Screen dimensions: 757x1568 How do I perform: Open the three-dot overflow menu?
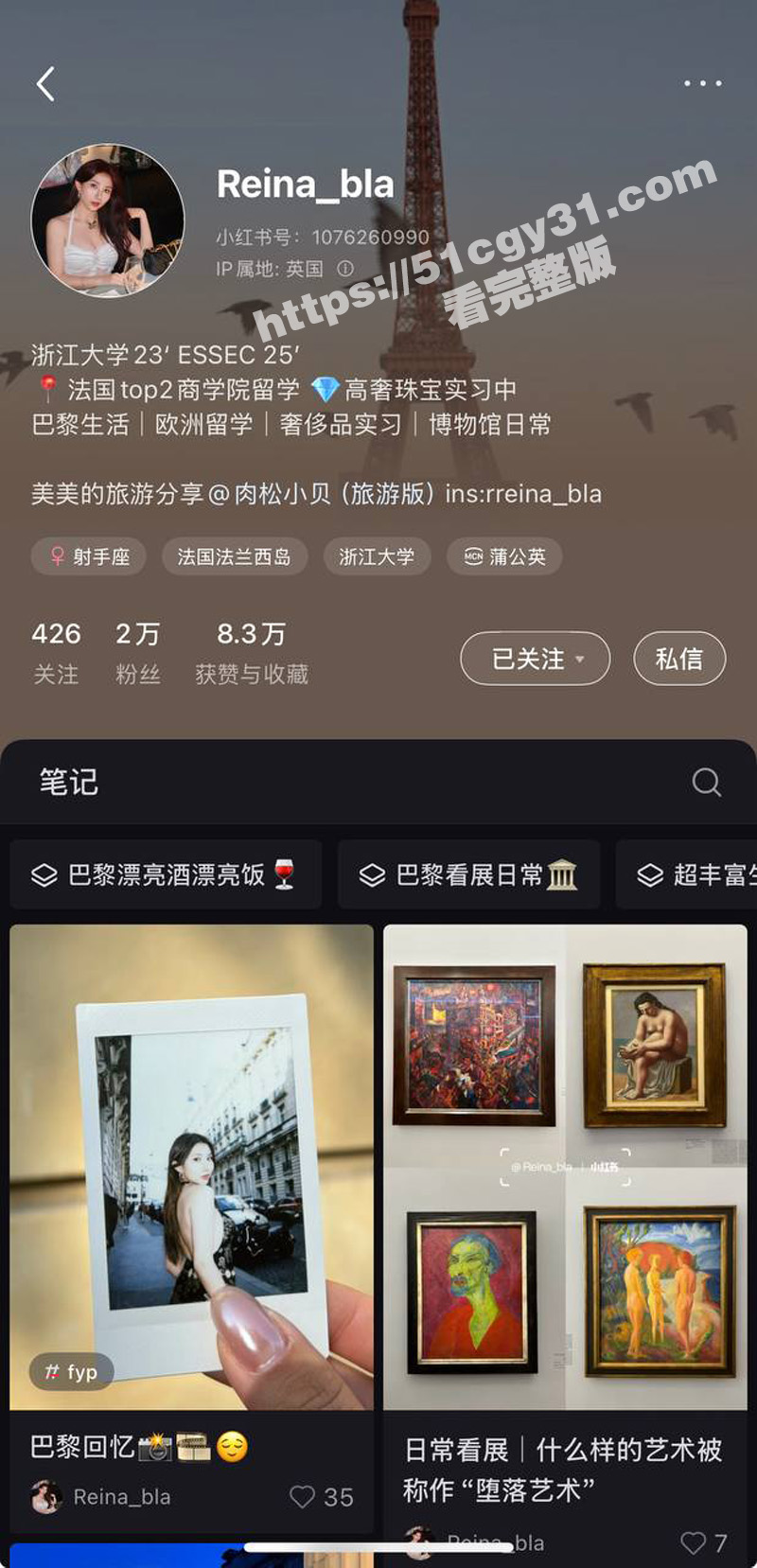pyautogui.click(x=703, y=83)
